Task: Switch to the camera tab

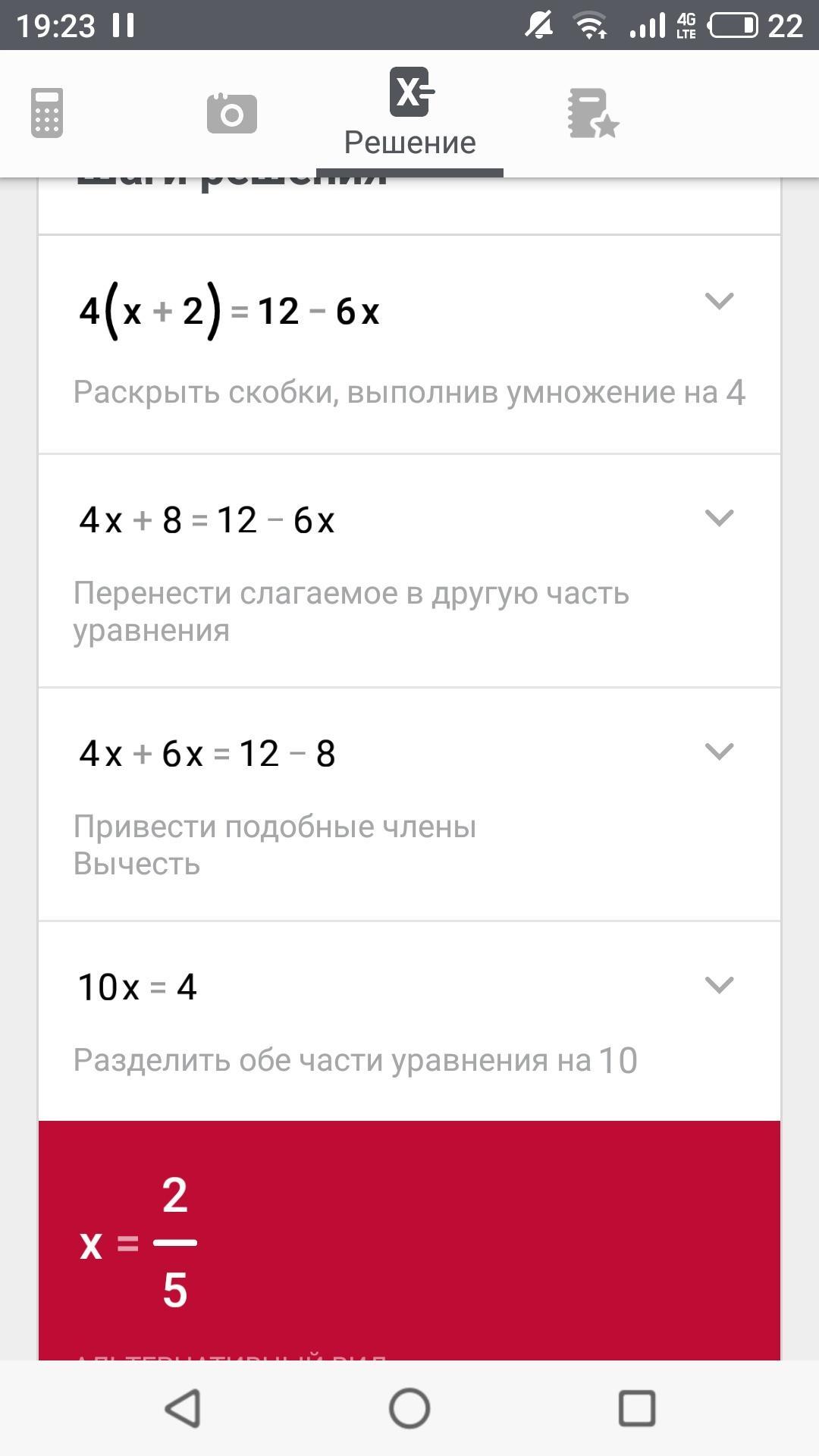Action: coord(232,114)
